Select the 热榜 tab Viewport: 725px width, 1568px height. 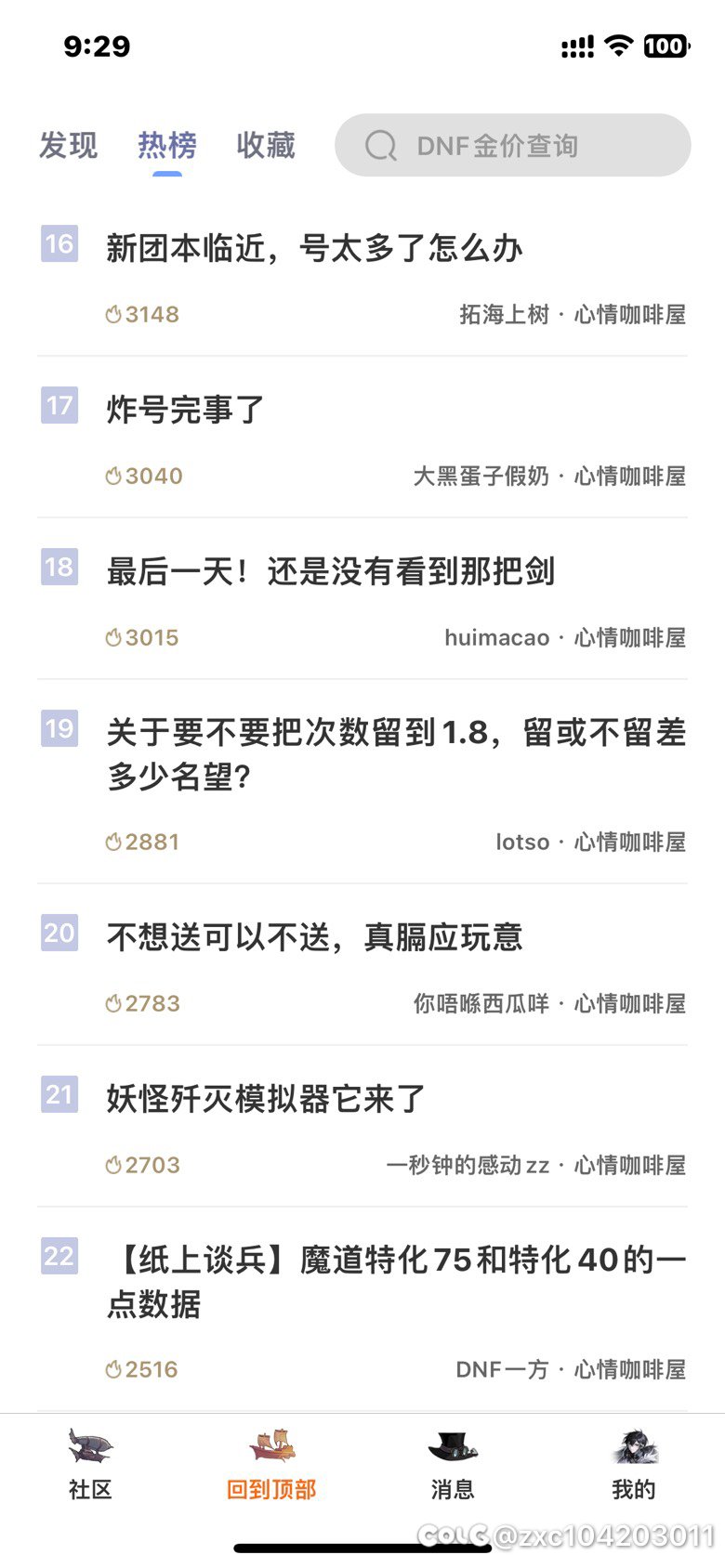pyautogui.click(x=167, y=146)
